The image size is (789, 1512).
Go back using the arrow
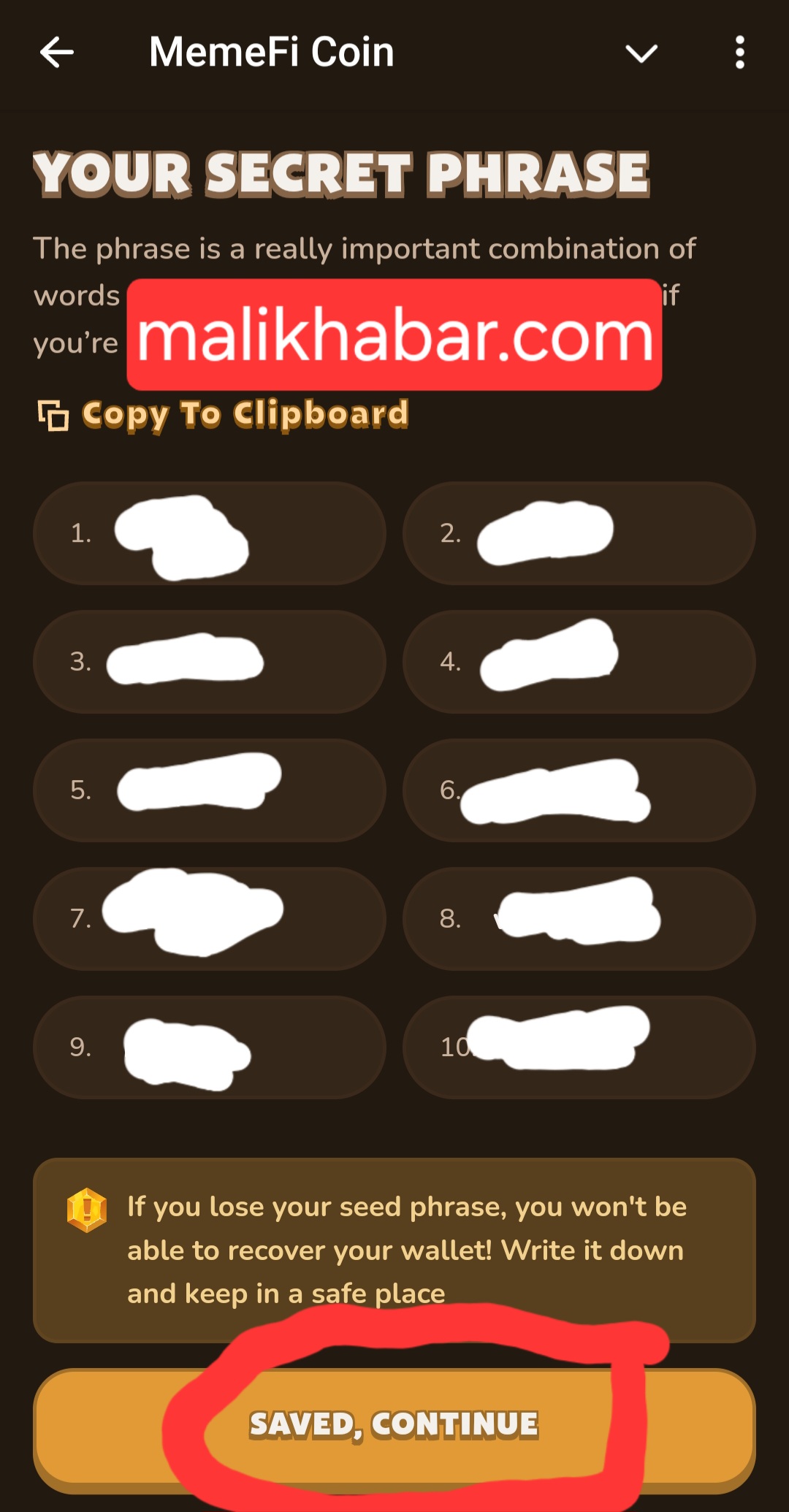(x=57, y=53)
